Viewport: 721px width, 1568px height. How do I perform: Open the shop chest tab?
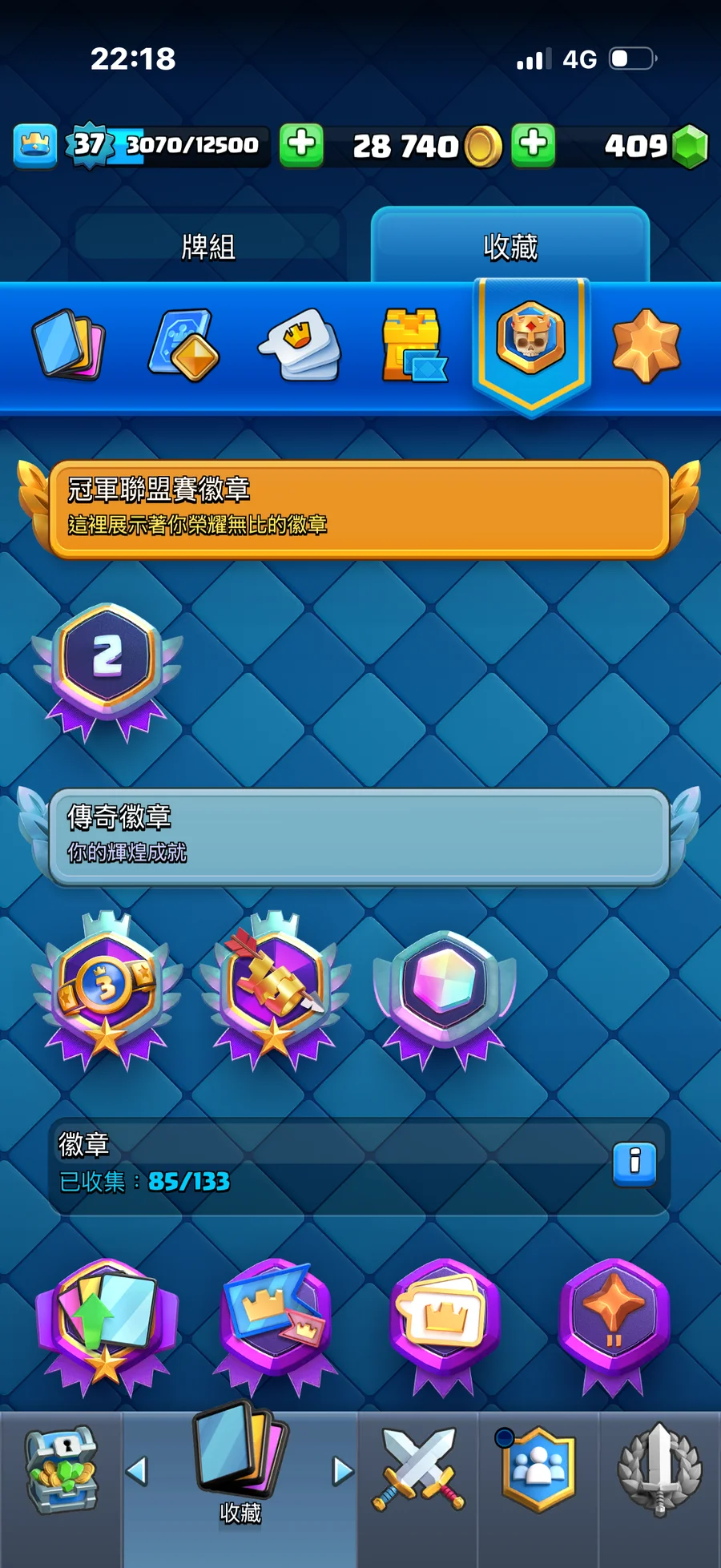point(61,1470)
